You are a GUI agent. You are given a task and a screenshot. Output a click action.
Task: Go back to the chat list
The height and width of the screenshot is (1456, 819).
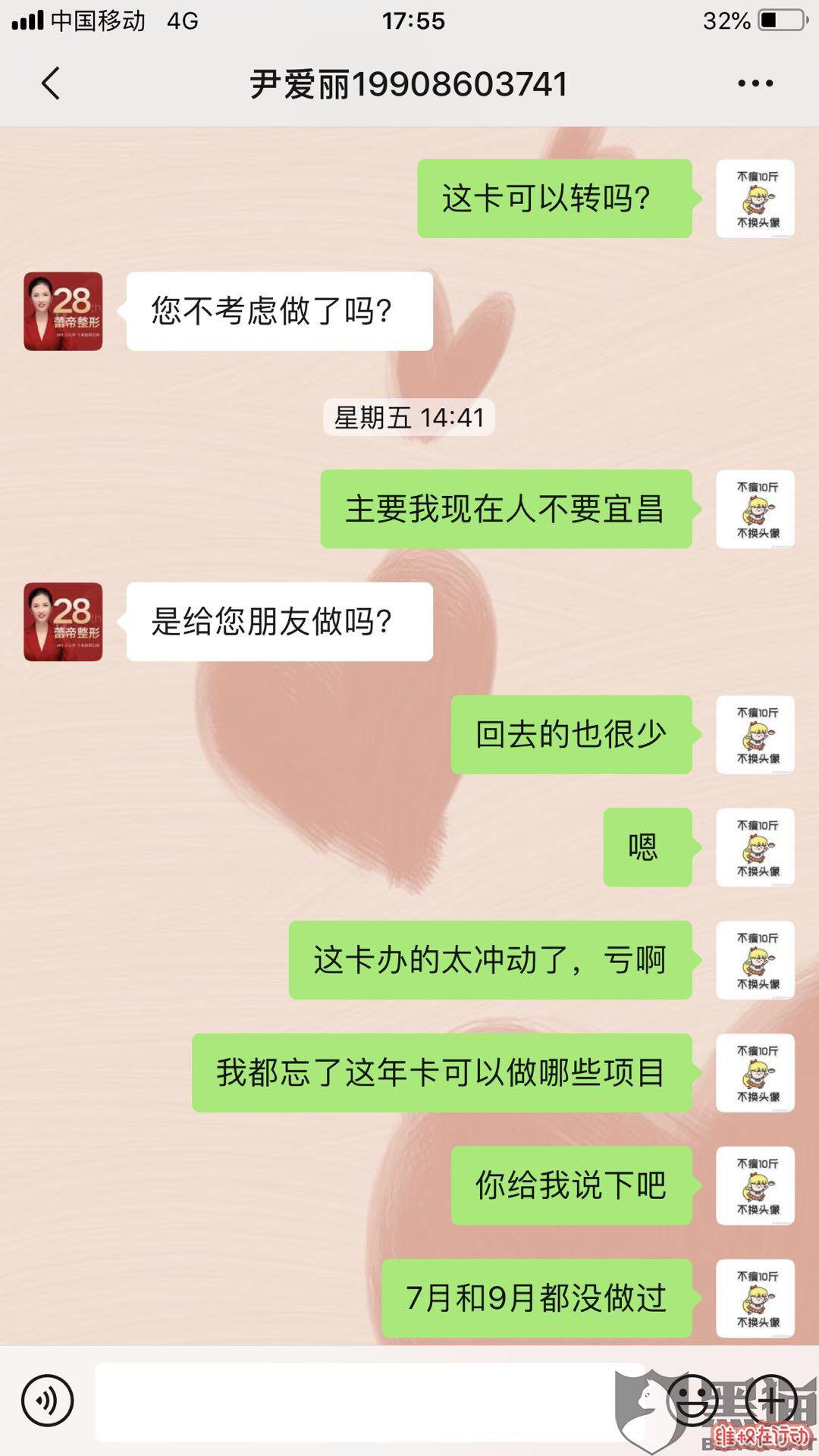tap(50, 83)
